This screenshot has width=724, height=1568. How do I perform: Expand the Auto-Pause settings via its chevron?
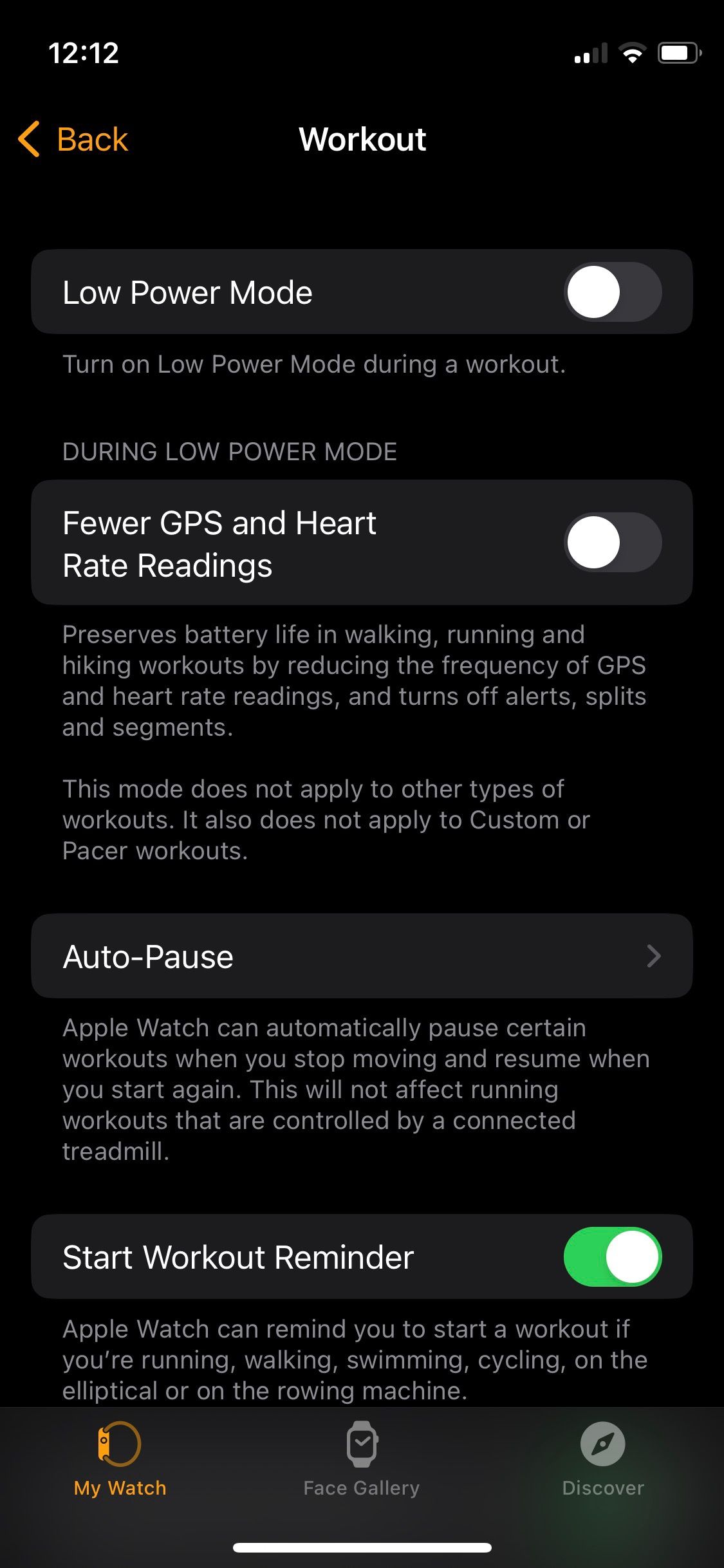(x=654, y=956)
